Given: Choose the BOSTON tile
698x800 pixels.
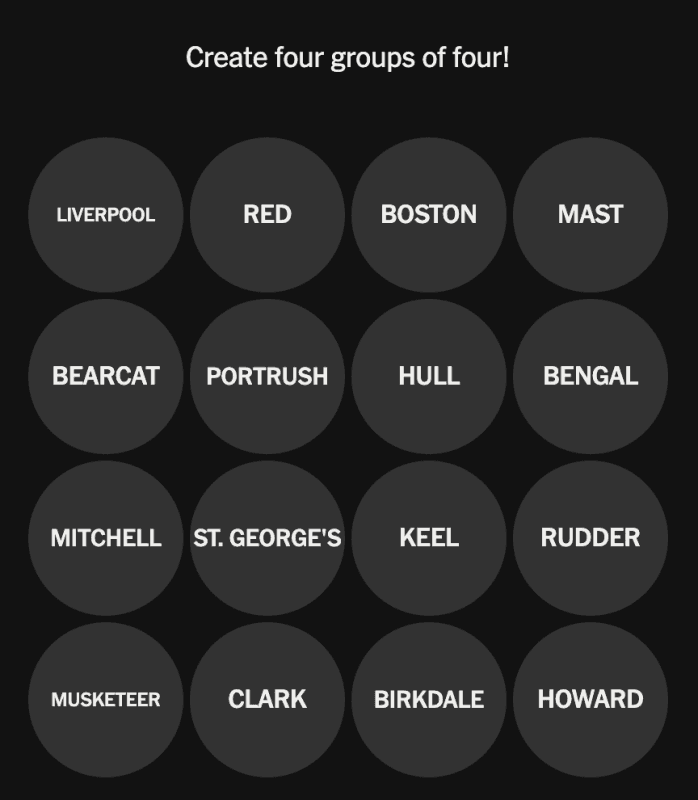Looking at the screenshot, I should click(x=429, y=215).
